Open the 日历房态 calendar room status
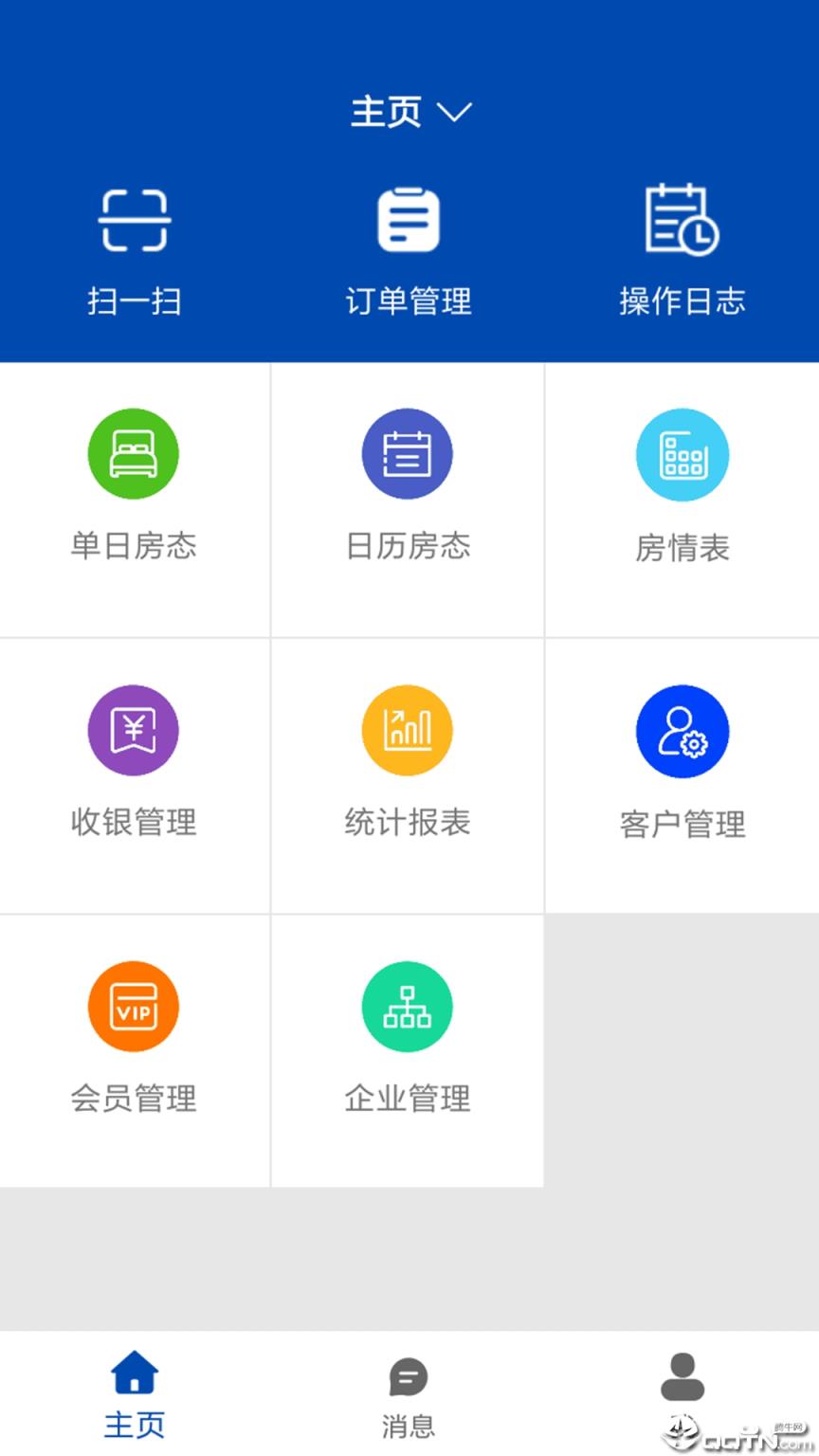This screenshot has height=1456, width=819. [408, 453]
